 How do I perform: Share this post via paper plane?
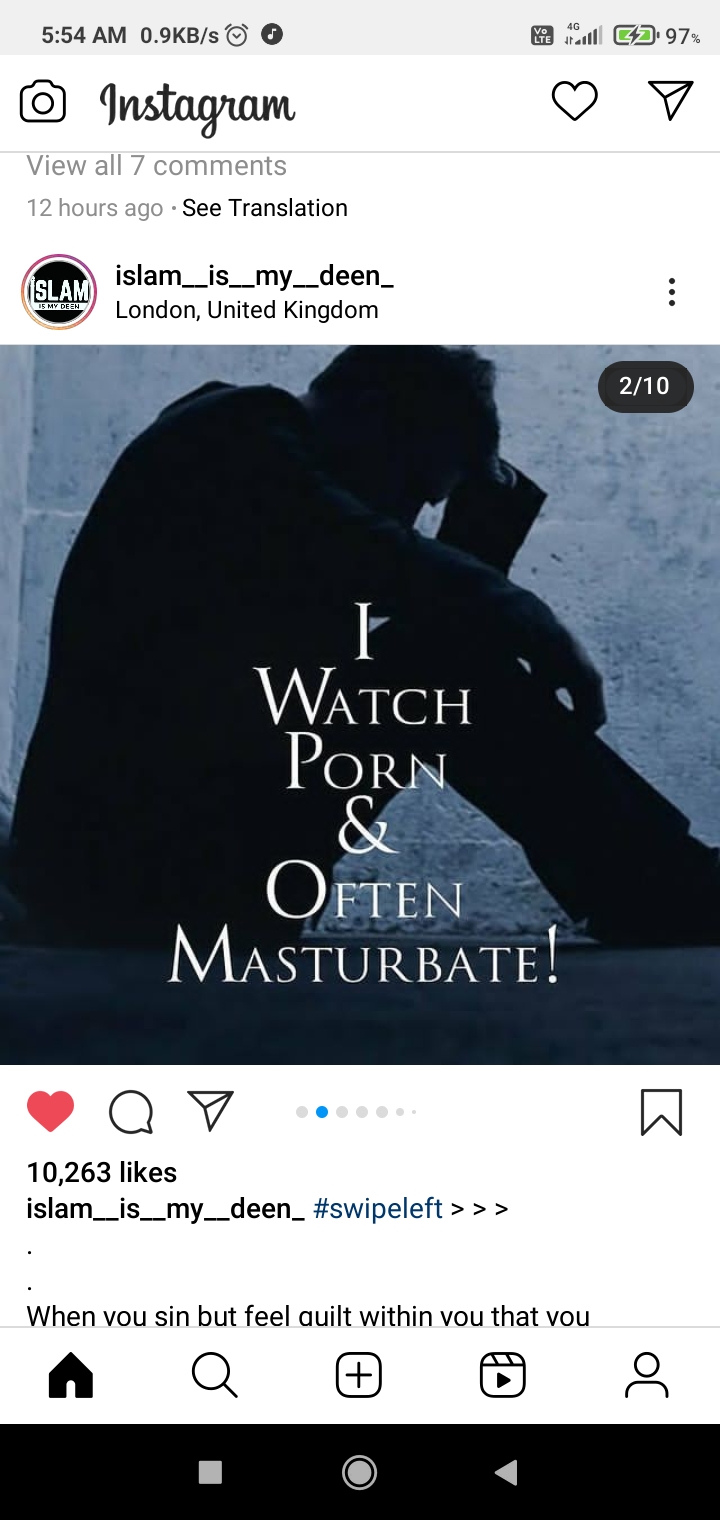coord(210,1111)
